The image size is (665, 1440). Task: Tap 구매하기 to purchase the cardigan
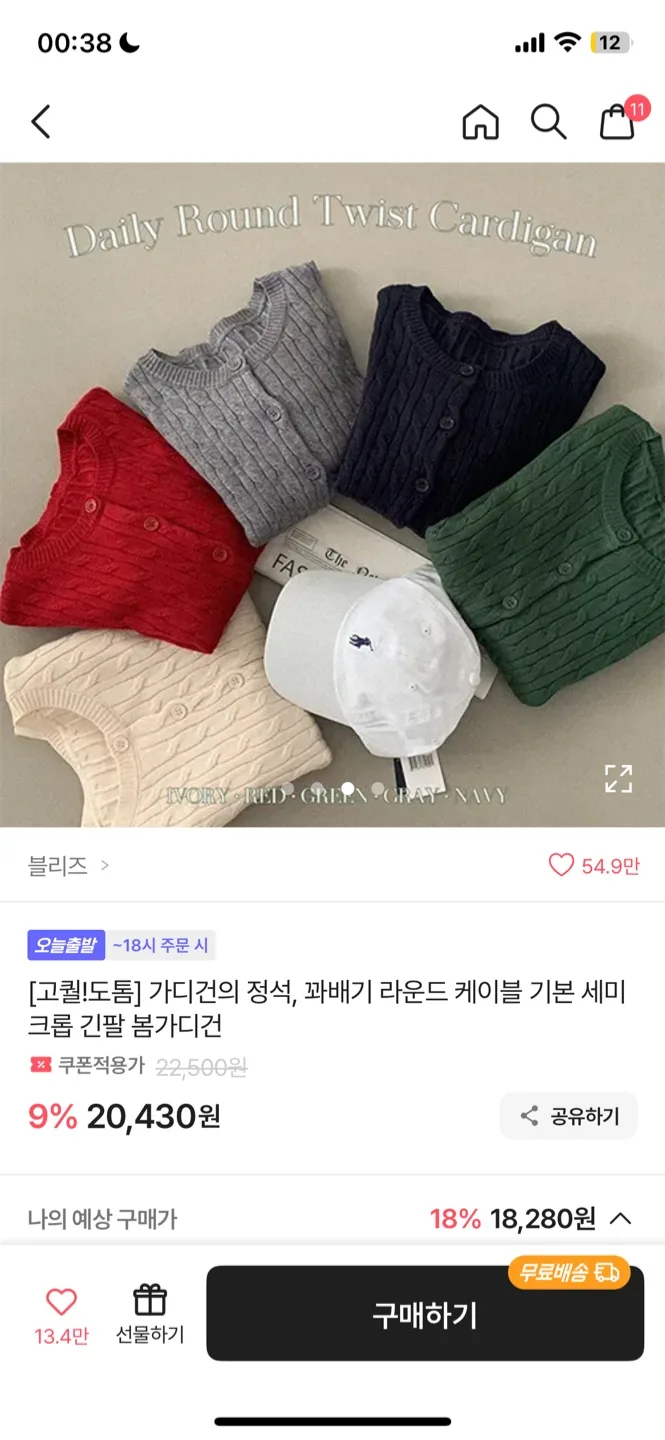click(x=425, y=1314)
